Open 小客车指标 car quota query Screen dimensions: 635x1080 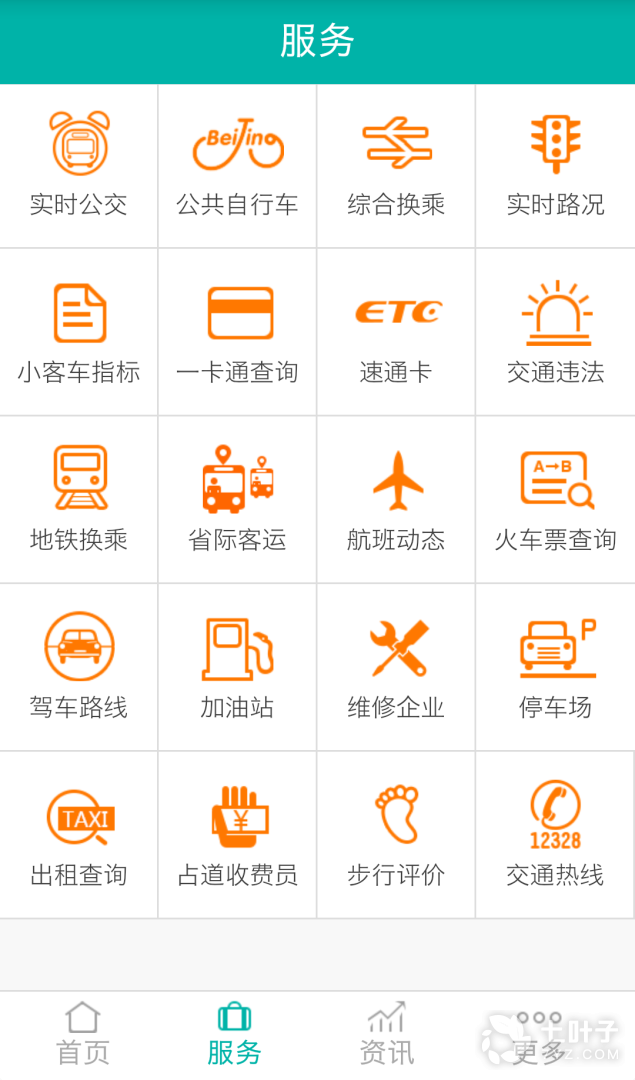(79, 333)
